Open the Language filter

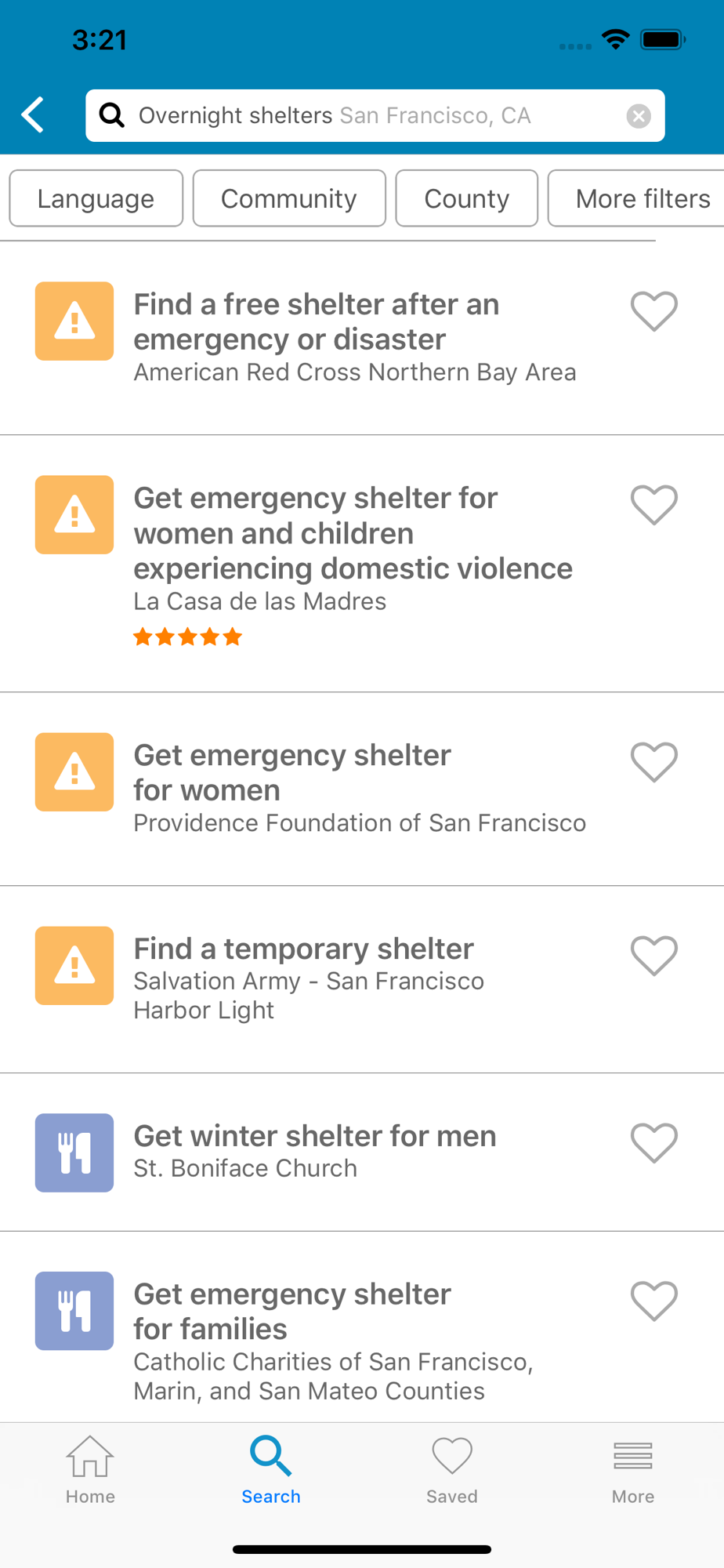coord(96,198)
